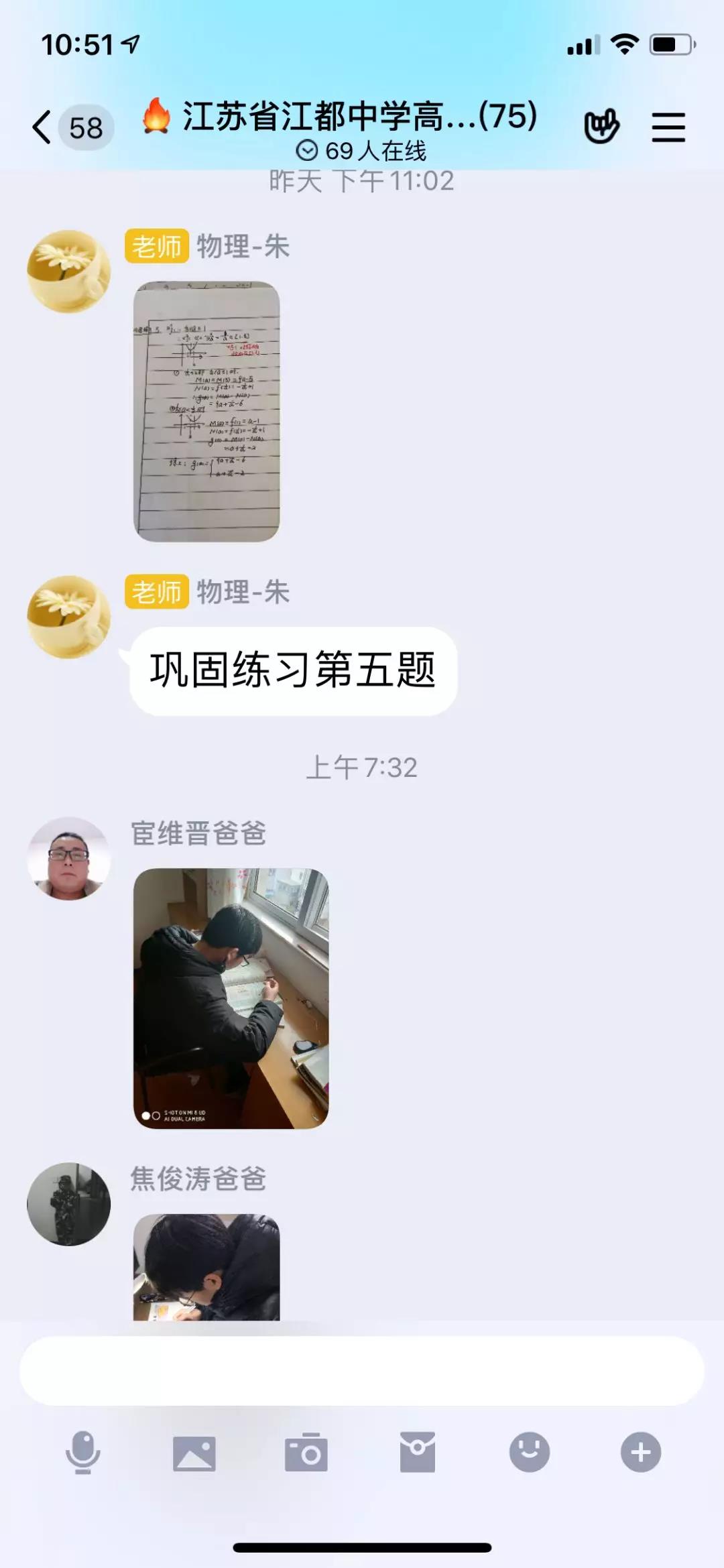Image resolution: width=724 pixels, height=1568 pixels.
Task: Open the hand gesture icon in header
Action: (x=601, y=127)
